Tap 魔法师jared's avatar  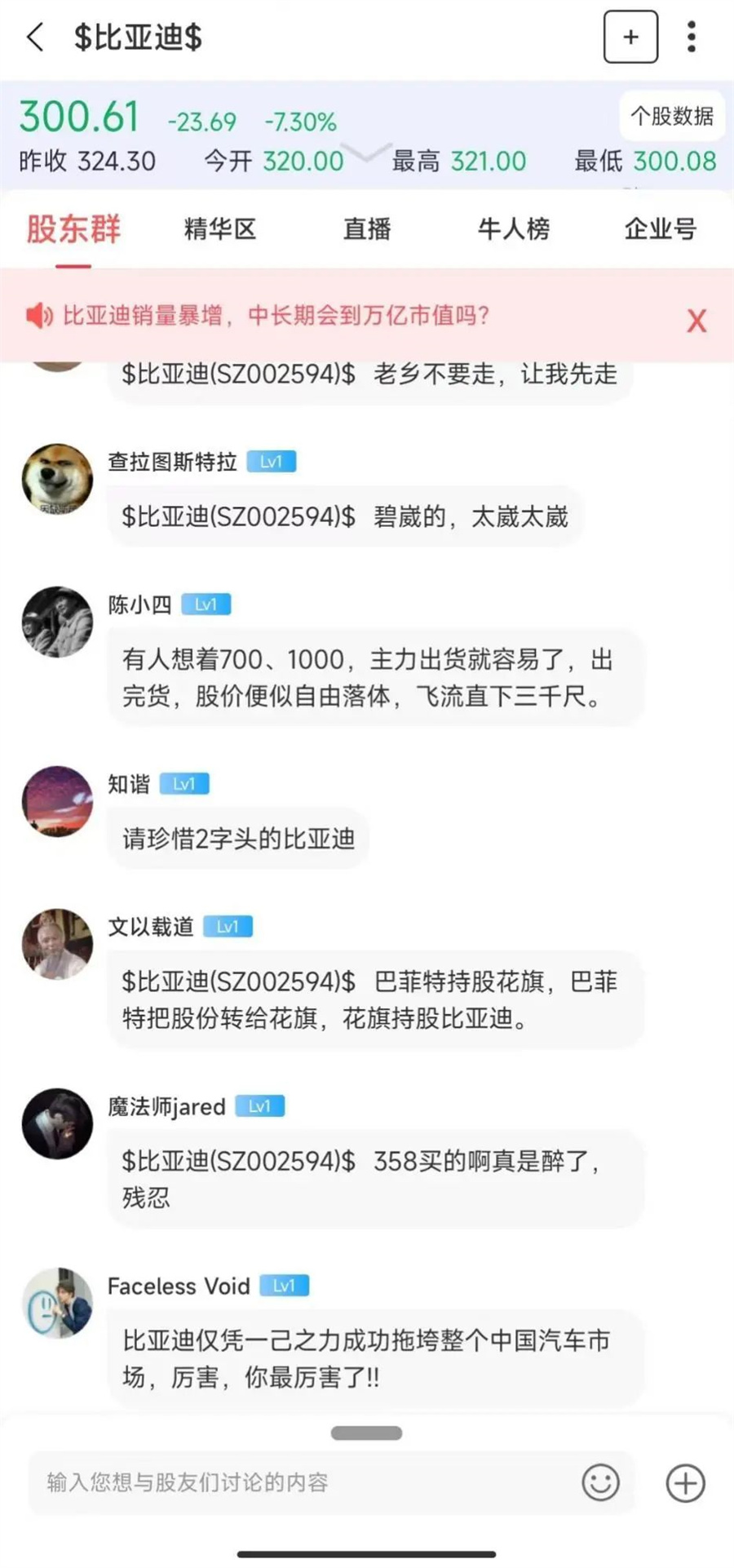57,1123
